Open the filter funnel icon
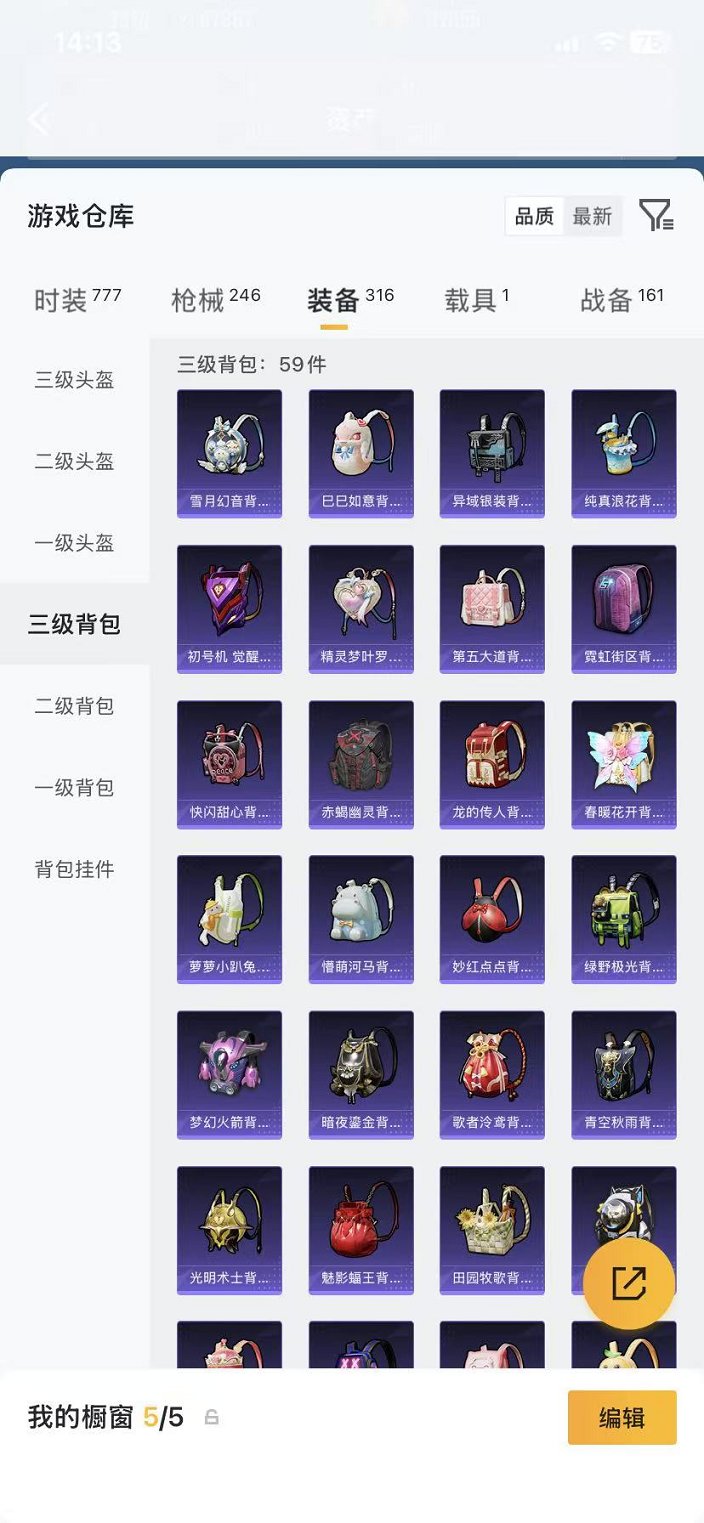 click(x=656, y=215)
